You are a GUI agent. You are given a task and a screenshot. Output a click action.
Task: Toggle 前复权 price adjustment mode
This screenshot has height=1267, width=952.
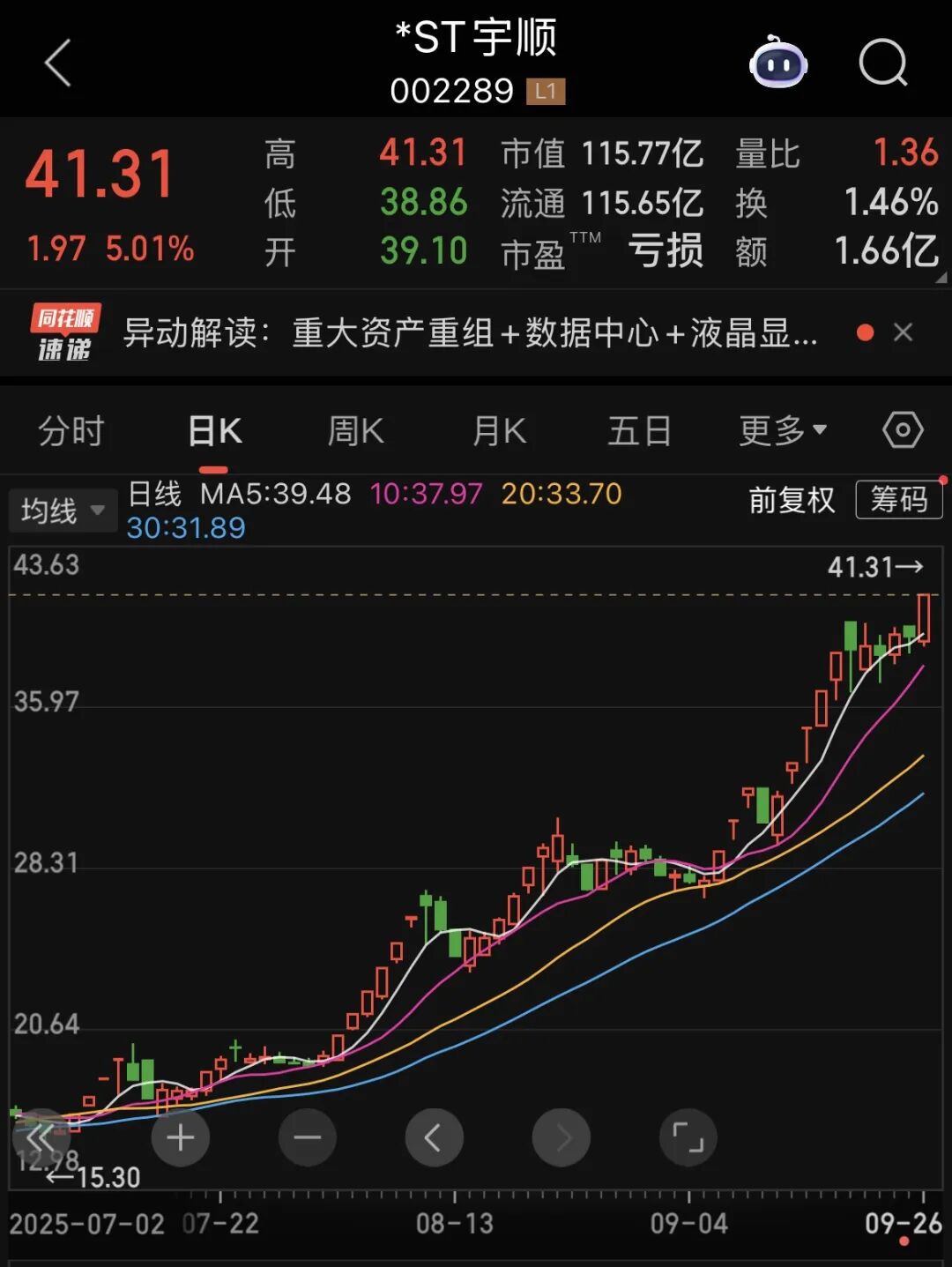791,500
